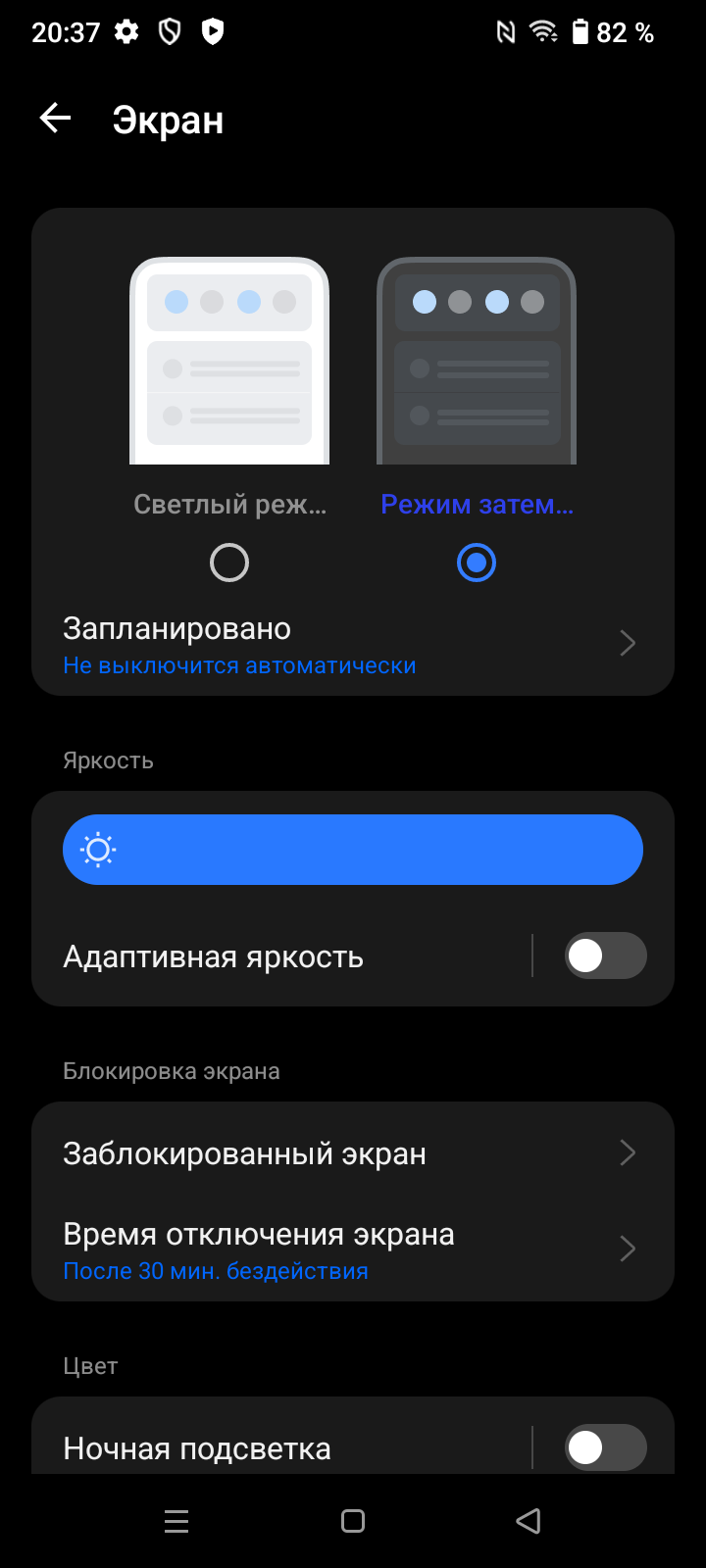
Task: Go to the home screen
Action: click(353, 1521)
